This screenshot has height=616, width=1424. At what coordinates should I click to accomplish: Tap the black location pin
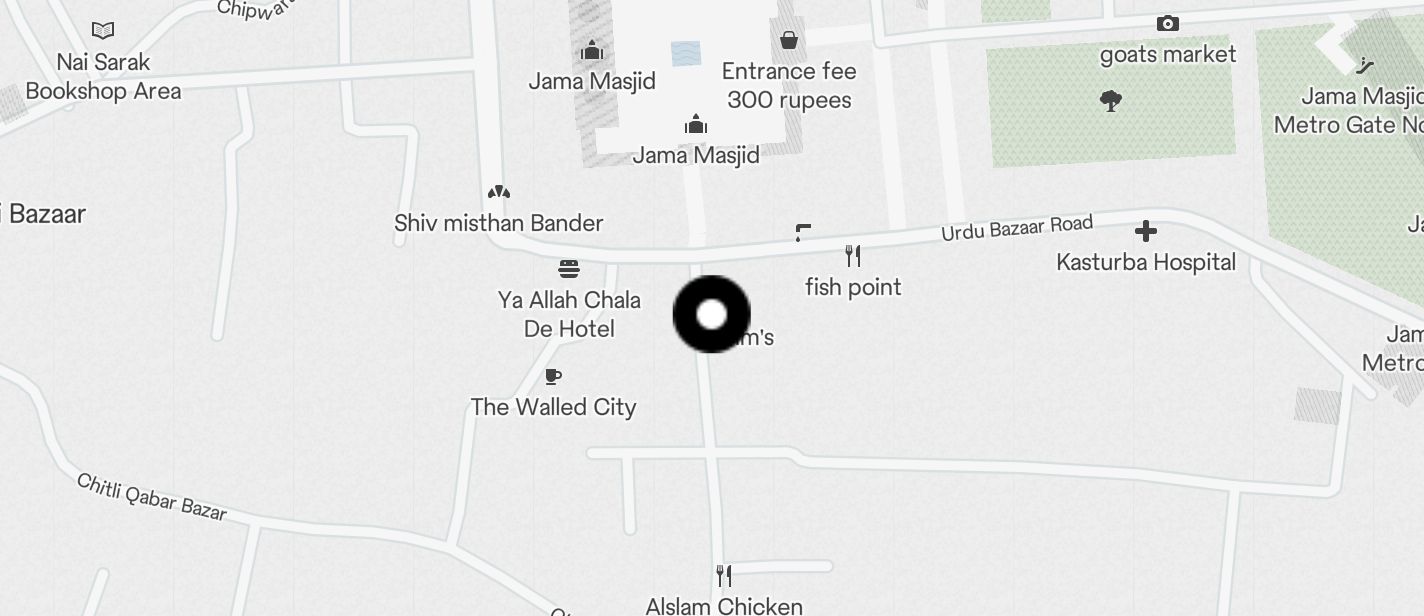tap(711, 315)
